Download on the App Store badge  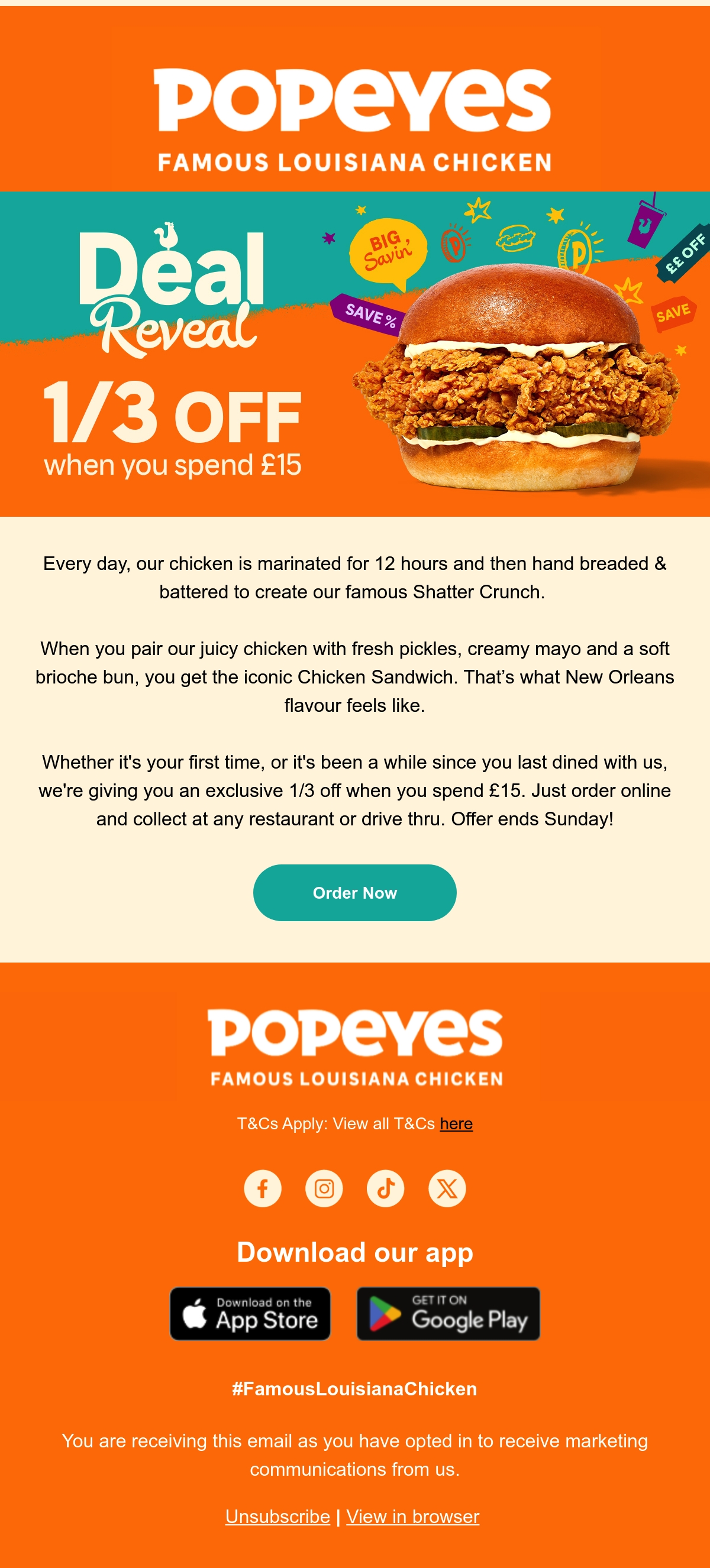(250, 1313)
